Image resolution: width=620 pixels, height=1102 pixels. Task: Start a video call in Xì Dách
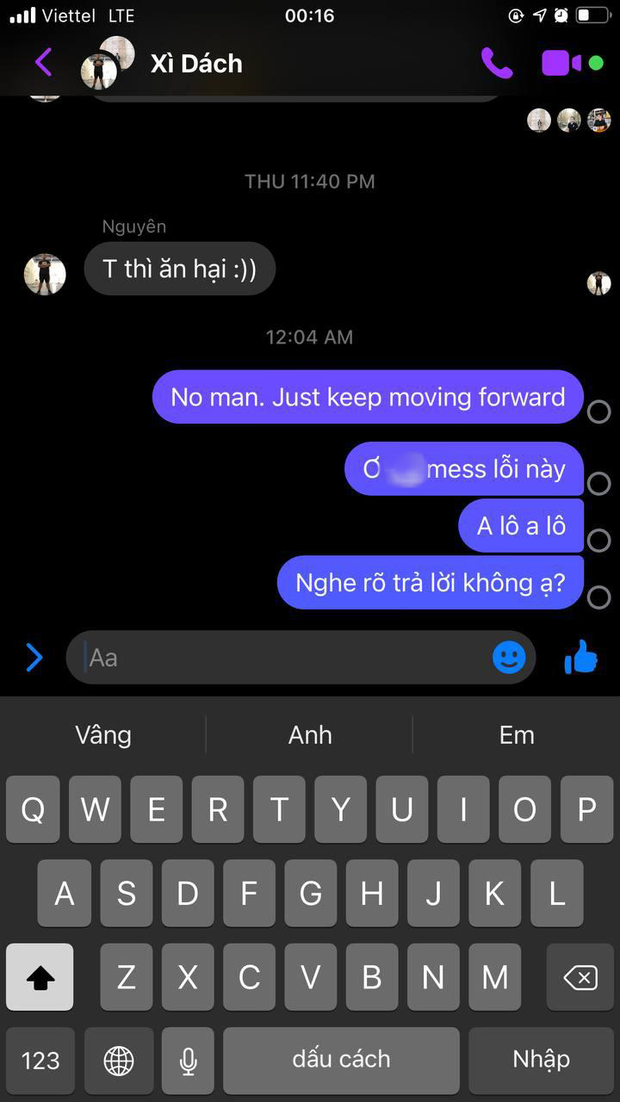point(561,63)
